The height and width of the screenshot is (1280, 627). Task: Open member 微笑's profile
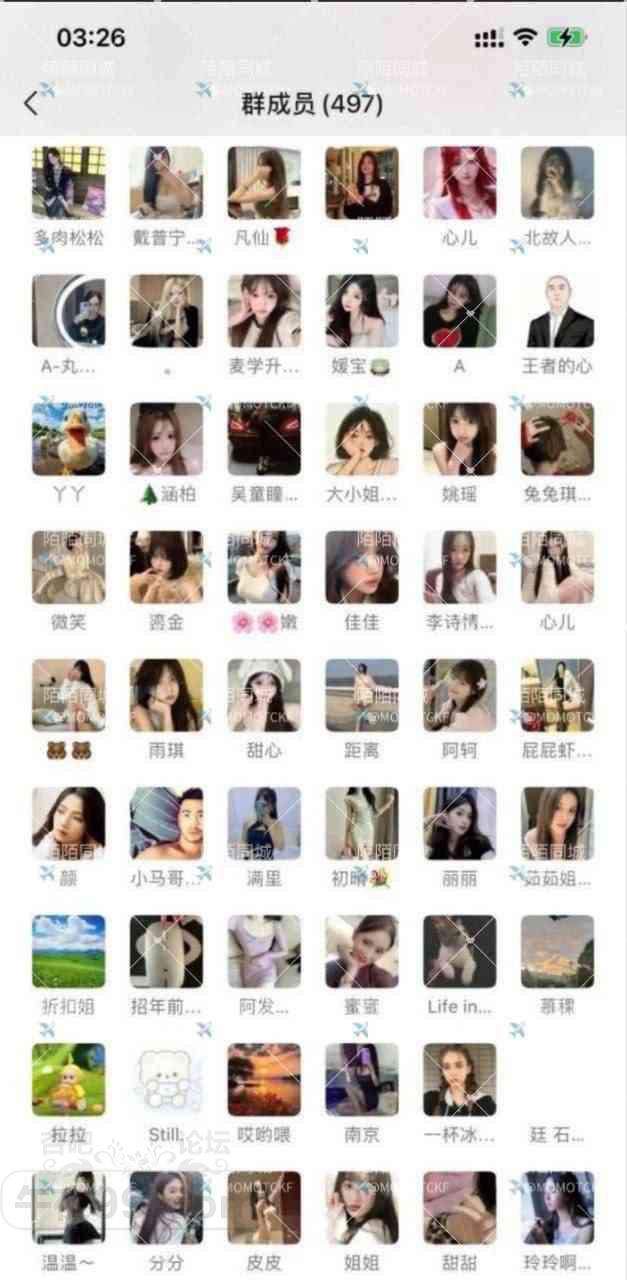coord(68,567)
